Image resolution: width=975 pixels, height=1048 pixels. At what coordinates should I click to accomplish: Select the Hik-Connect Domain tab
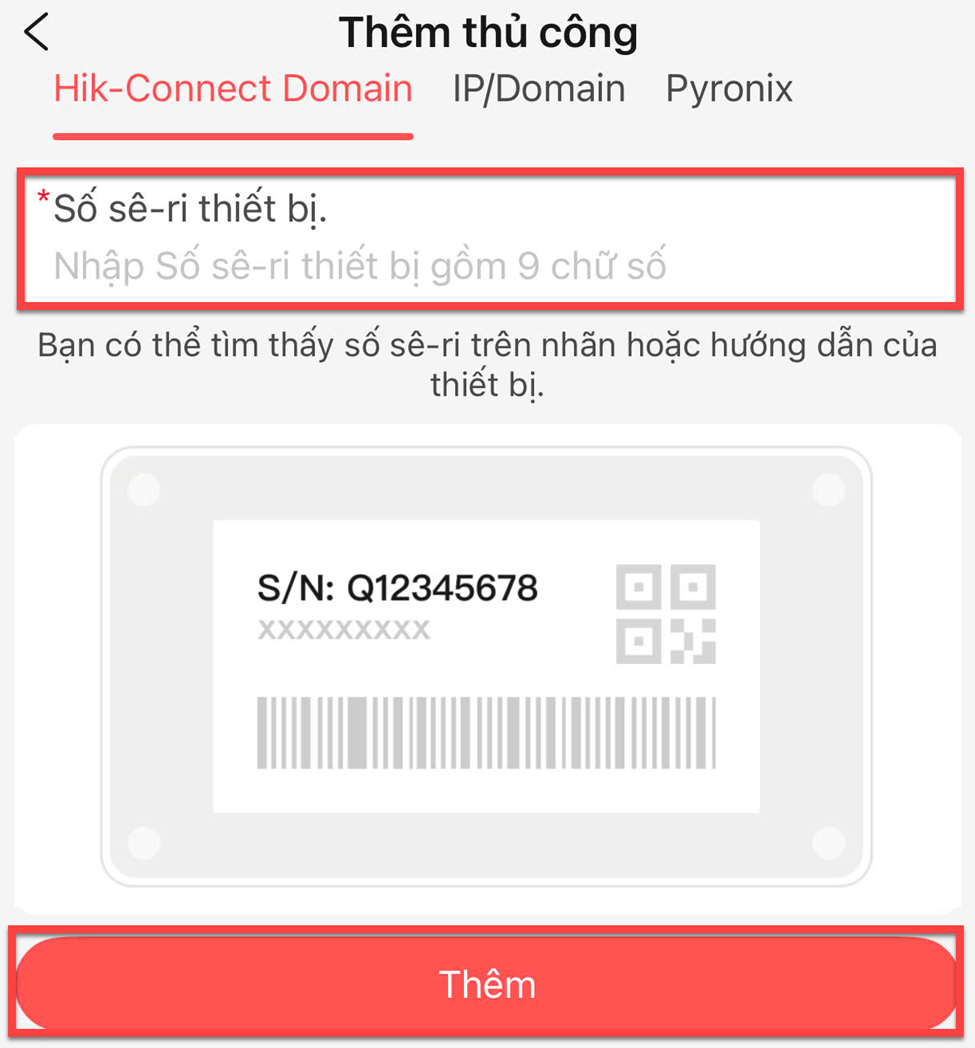point(232,88)
